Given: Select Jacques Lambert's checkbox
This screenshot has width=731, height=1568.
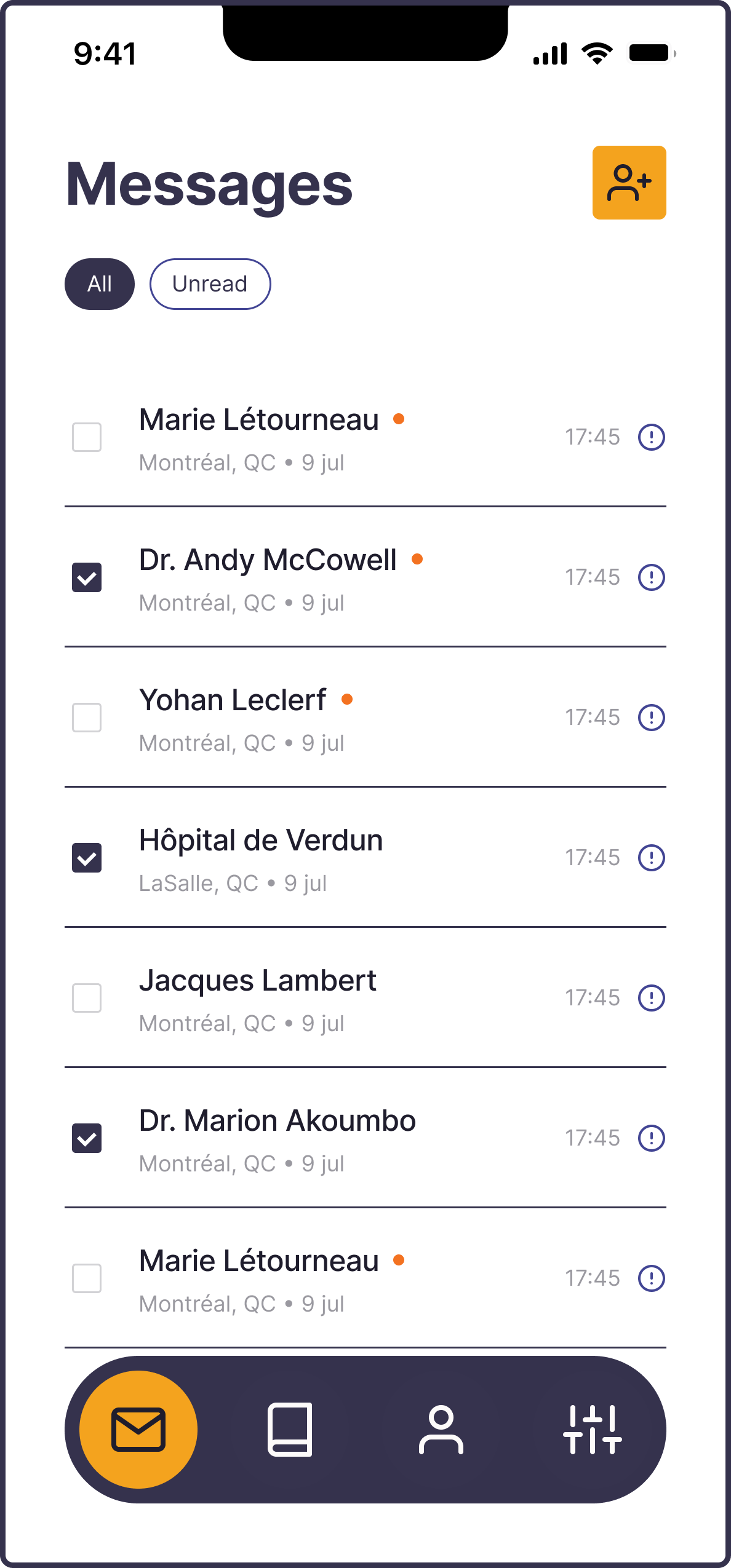Looking at the screenshot, I should pyautogui.click(x=87, y=998).
